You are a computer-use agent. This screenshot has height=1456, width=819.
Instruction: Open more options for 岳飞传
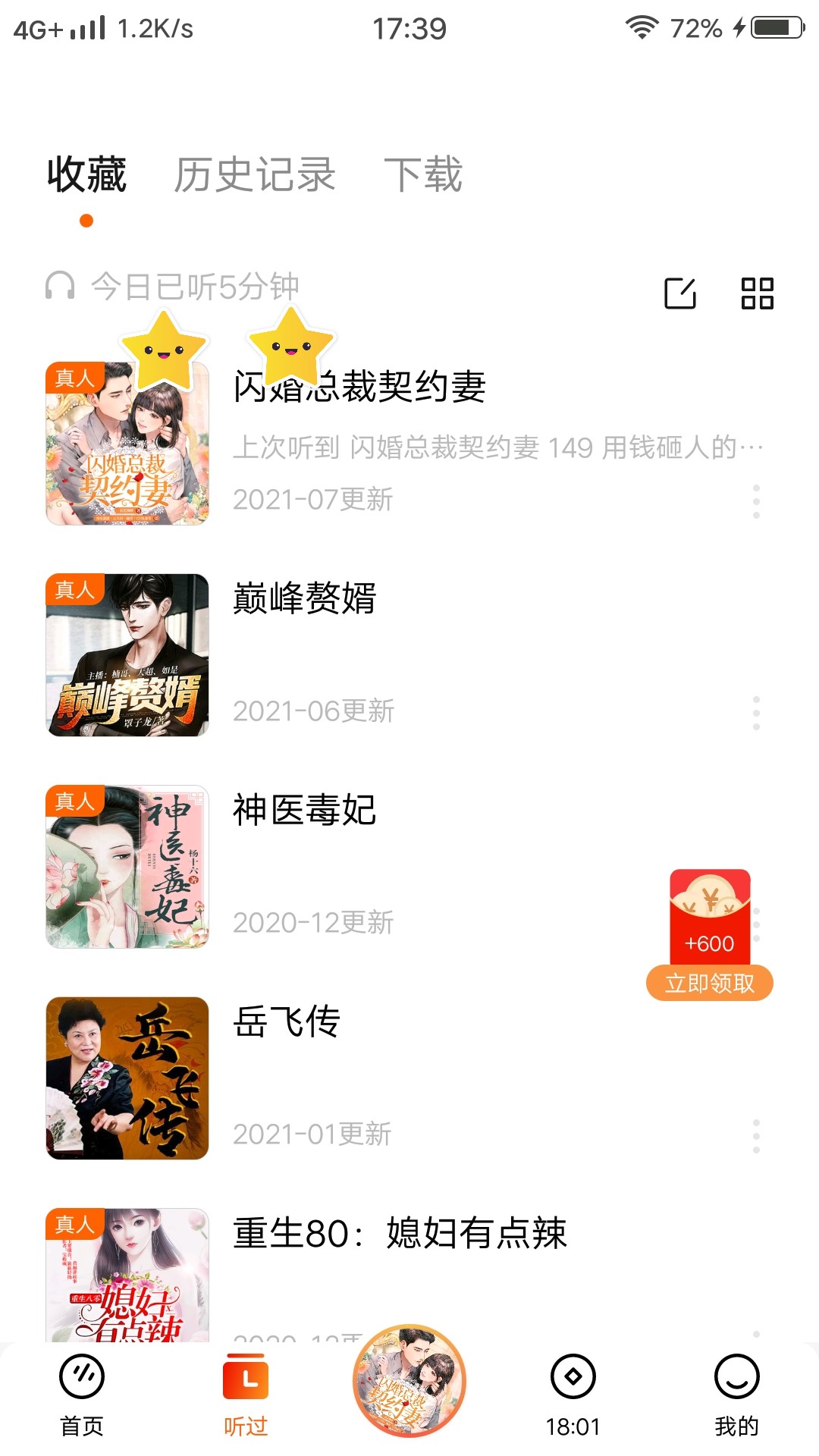pos(756,1136)
